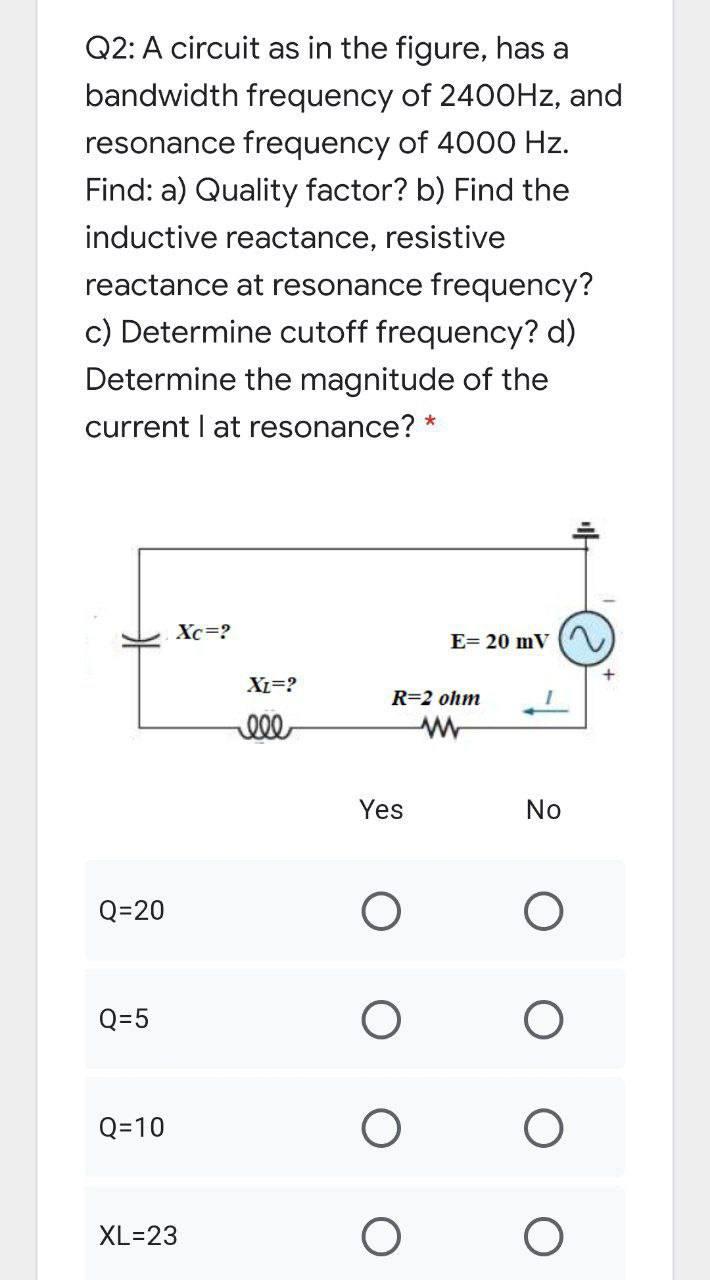
Task: Mark No for Q=5
Action: pos(543,1020)
